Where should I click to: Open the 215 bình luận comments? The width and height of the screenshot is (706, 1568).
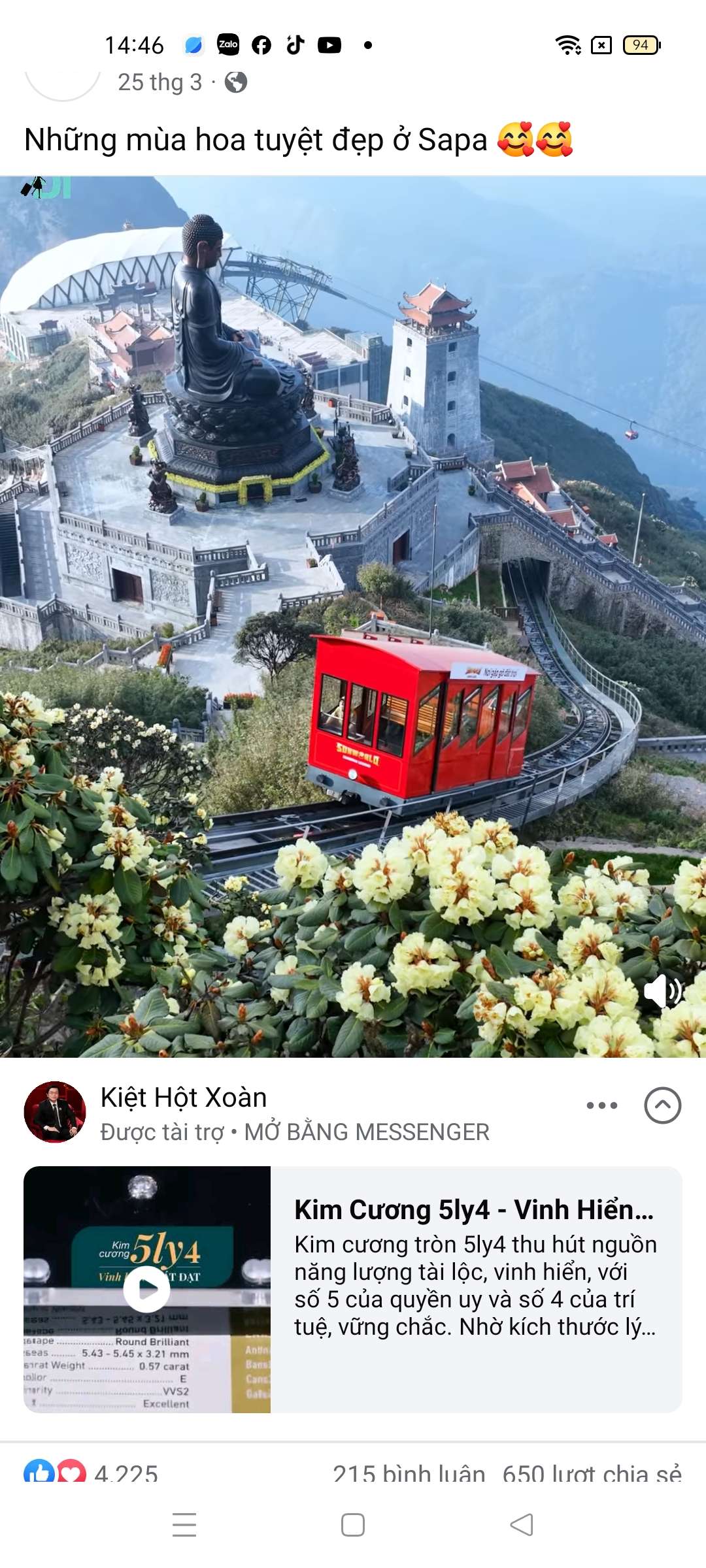[409, 1473]
